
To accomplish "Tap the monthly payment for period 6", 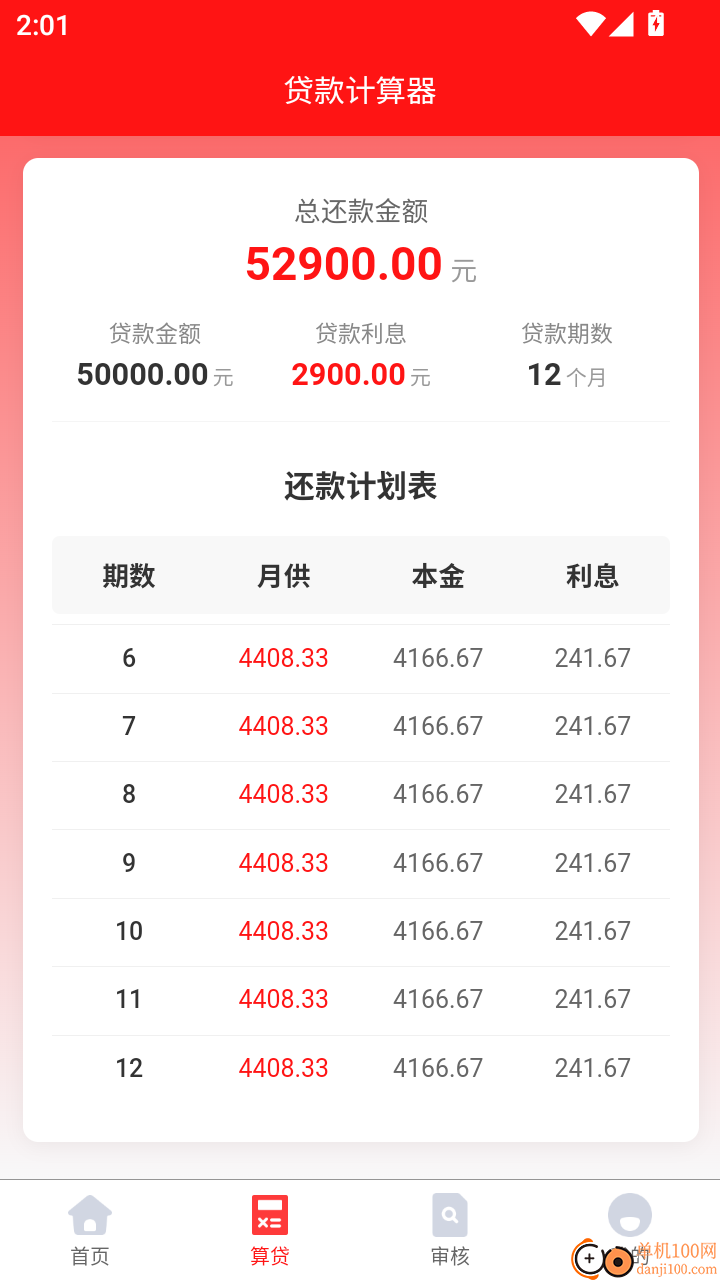I will coord(283,658).
